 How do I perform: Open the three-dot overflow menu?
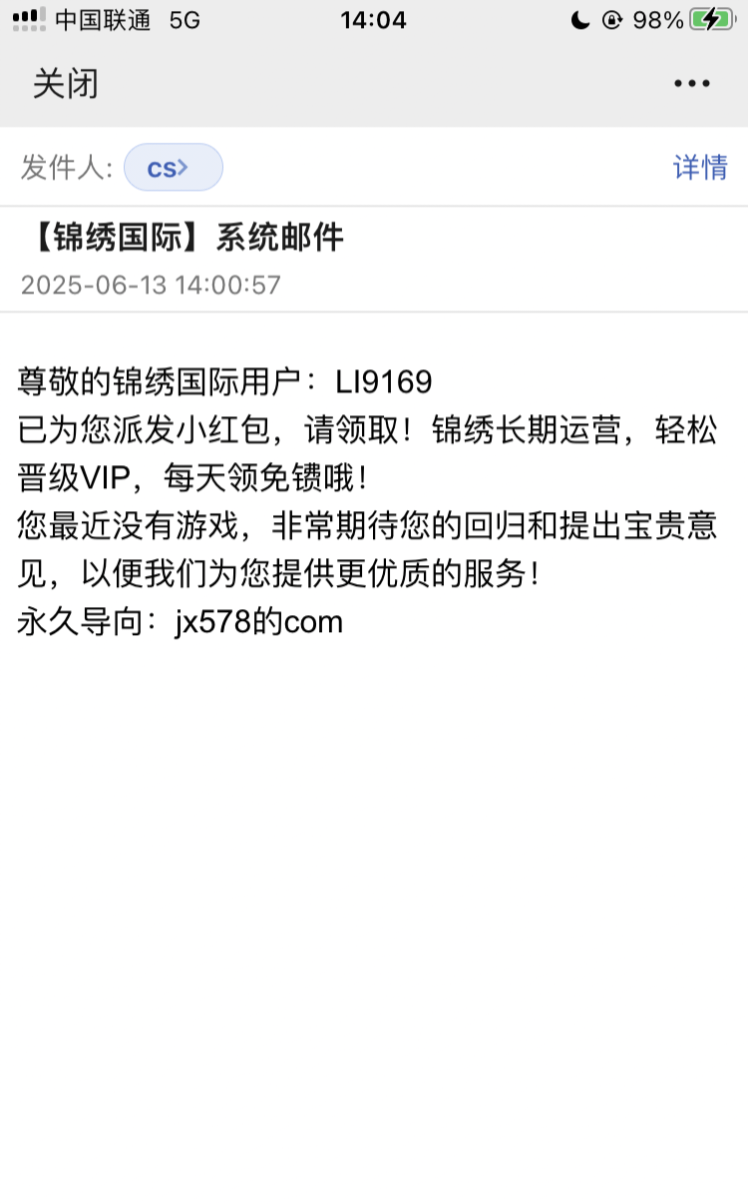(x=691, y=84)
